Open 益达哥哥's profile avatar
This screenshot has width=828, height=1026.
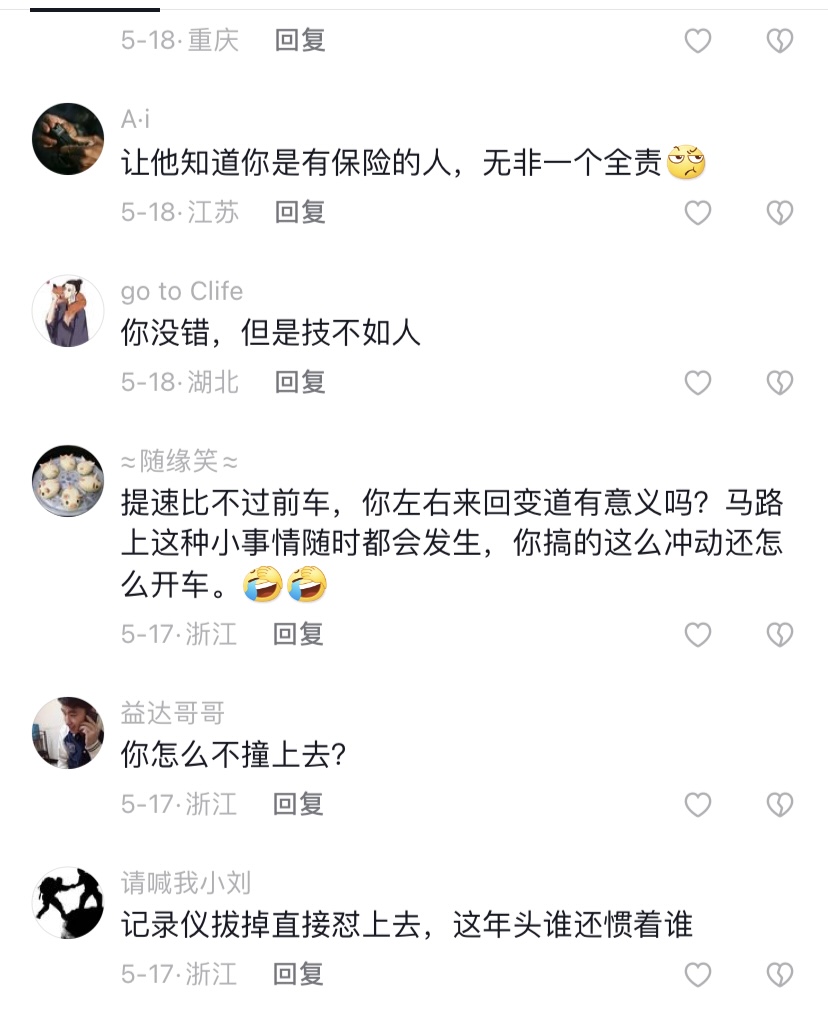68,733
